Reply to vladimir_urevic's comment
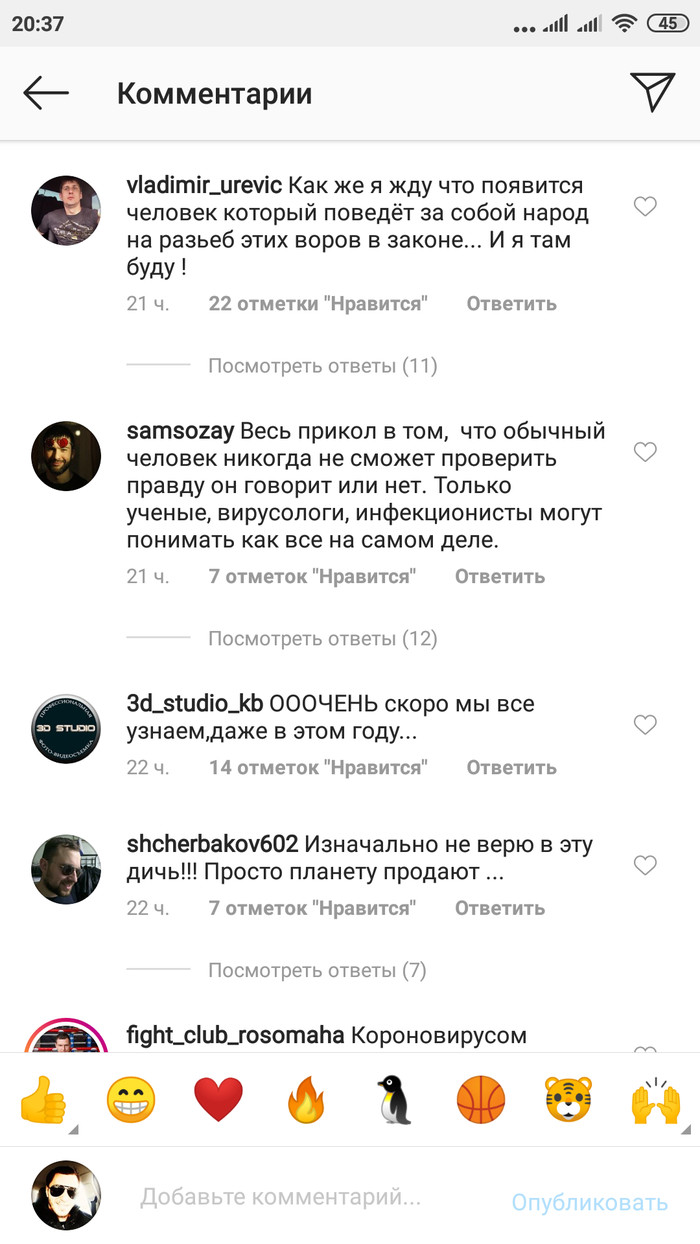700x1244 pixels. (511, 304)
